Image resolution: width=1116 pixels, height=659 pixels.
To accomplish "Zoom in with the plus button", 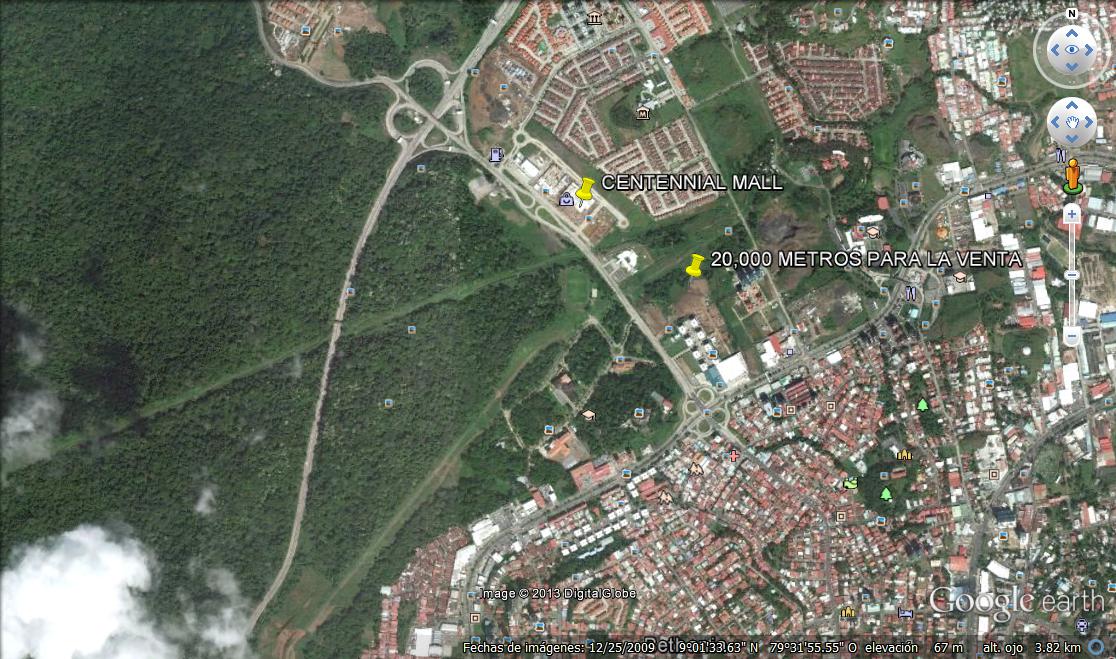I will 1071,213.
